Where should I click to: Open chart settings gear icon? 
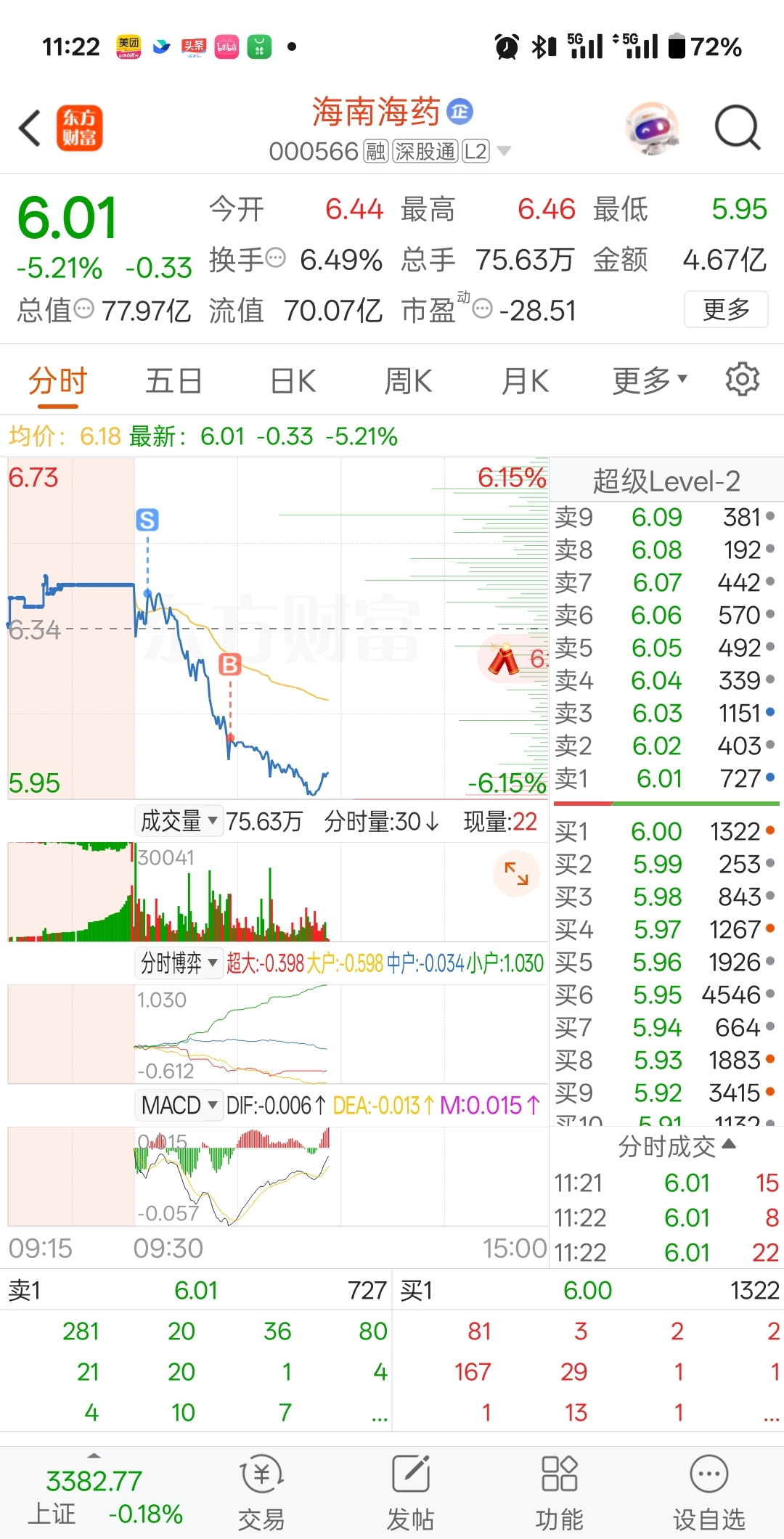[x=743, y=379]
